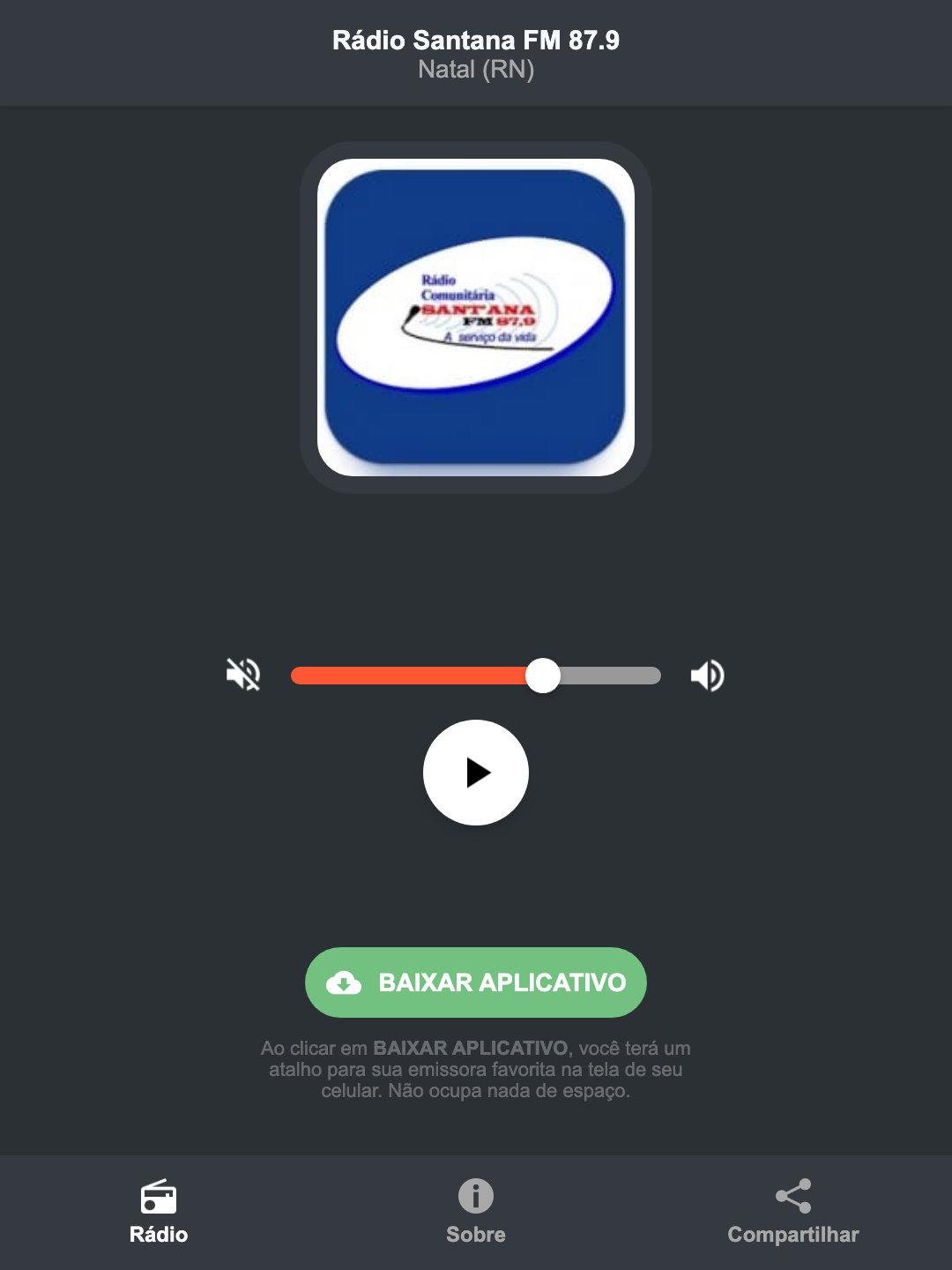Open the Sobre section
Image resolution: width=952 pixels, height=1270 pixels.
475,1235
